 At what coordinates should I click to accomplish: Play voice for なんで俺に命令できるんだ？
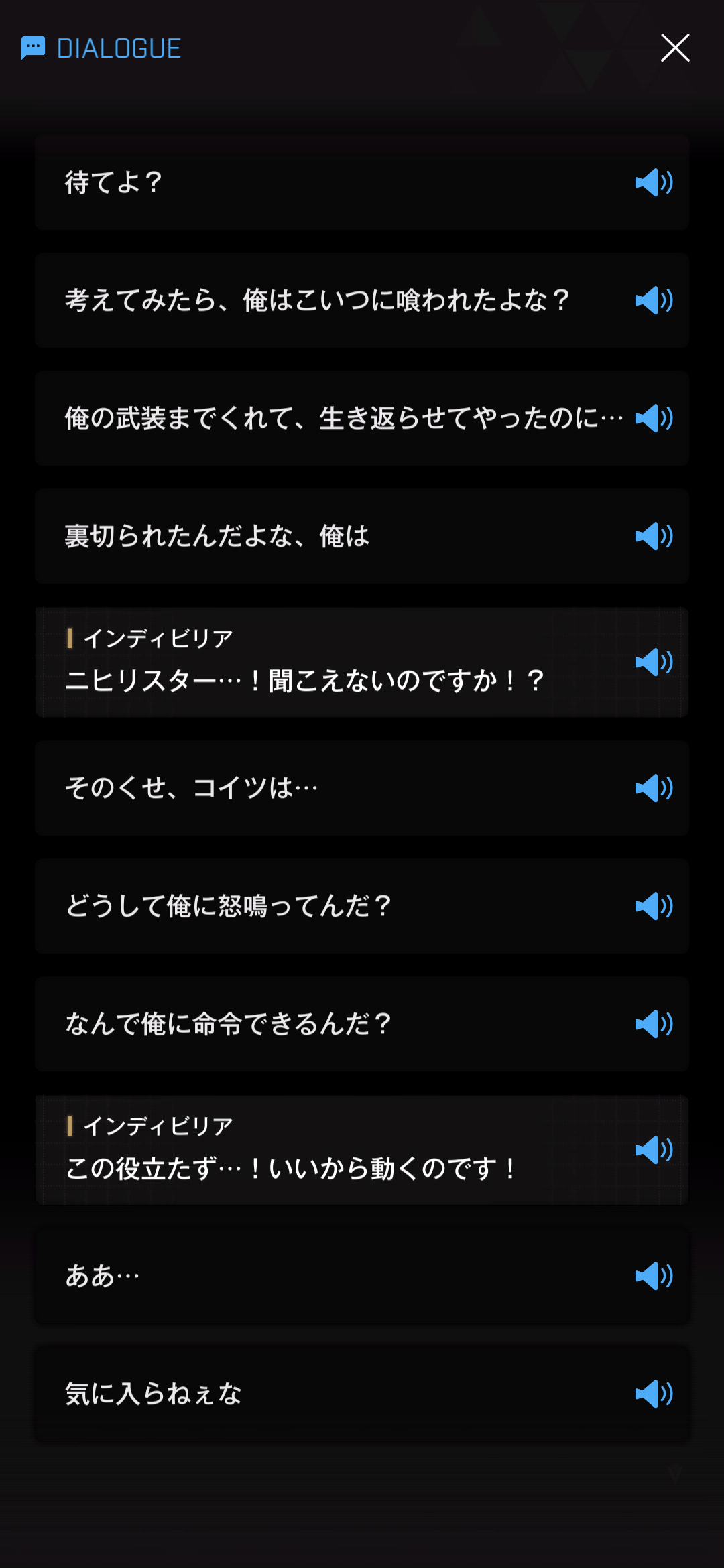pyautogui.click(x=654, y=1024)
